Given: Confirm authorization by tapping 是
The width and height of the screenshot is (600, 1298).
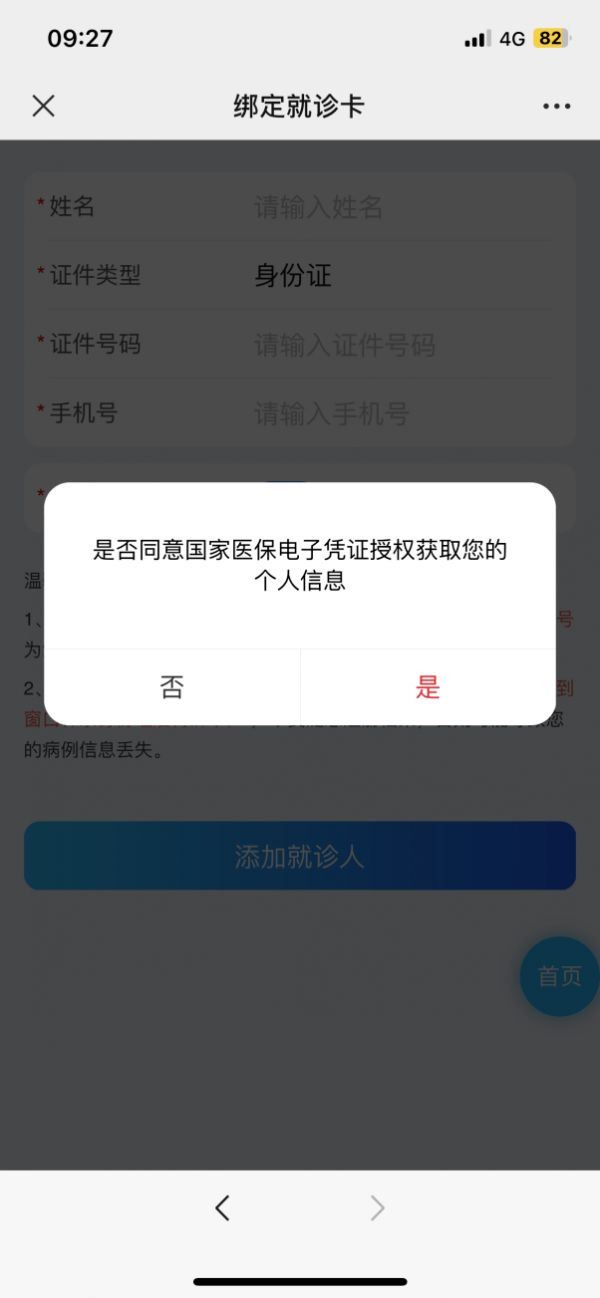Looking at the screenshot, I should tap(428, 687).
